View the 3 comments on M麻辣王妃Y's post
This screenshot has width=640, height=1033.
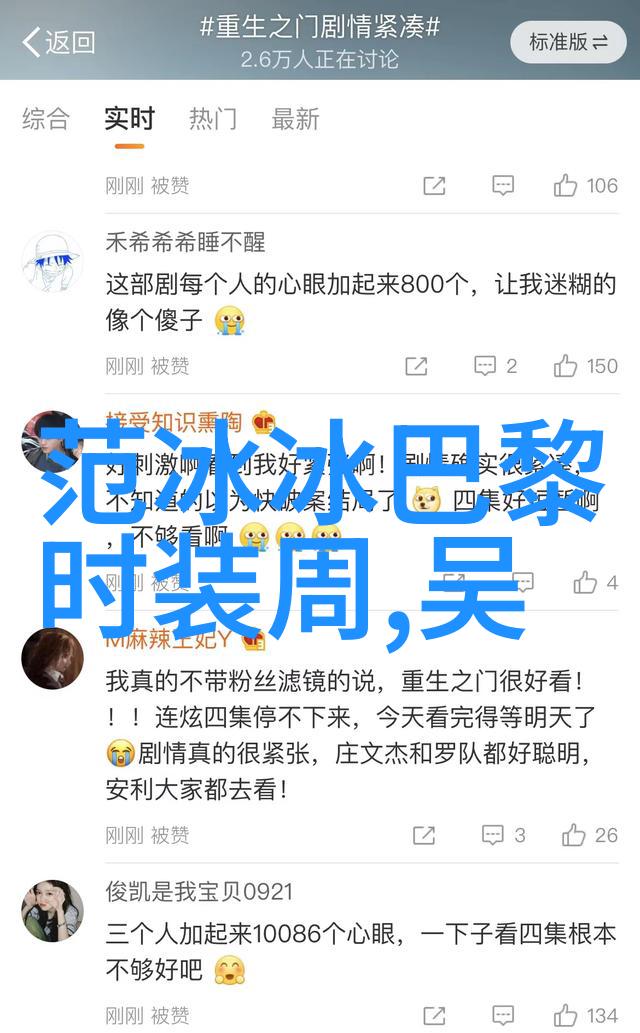[x=502, y=835]
